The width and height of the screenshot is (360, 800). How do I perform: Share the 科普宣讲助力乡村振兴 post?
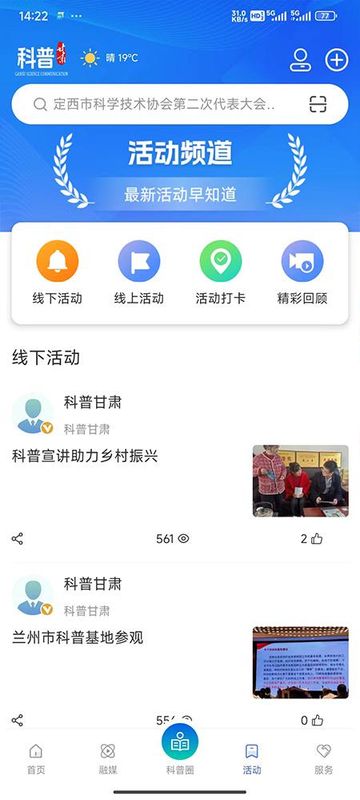pos(17,539)
